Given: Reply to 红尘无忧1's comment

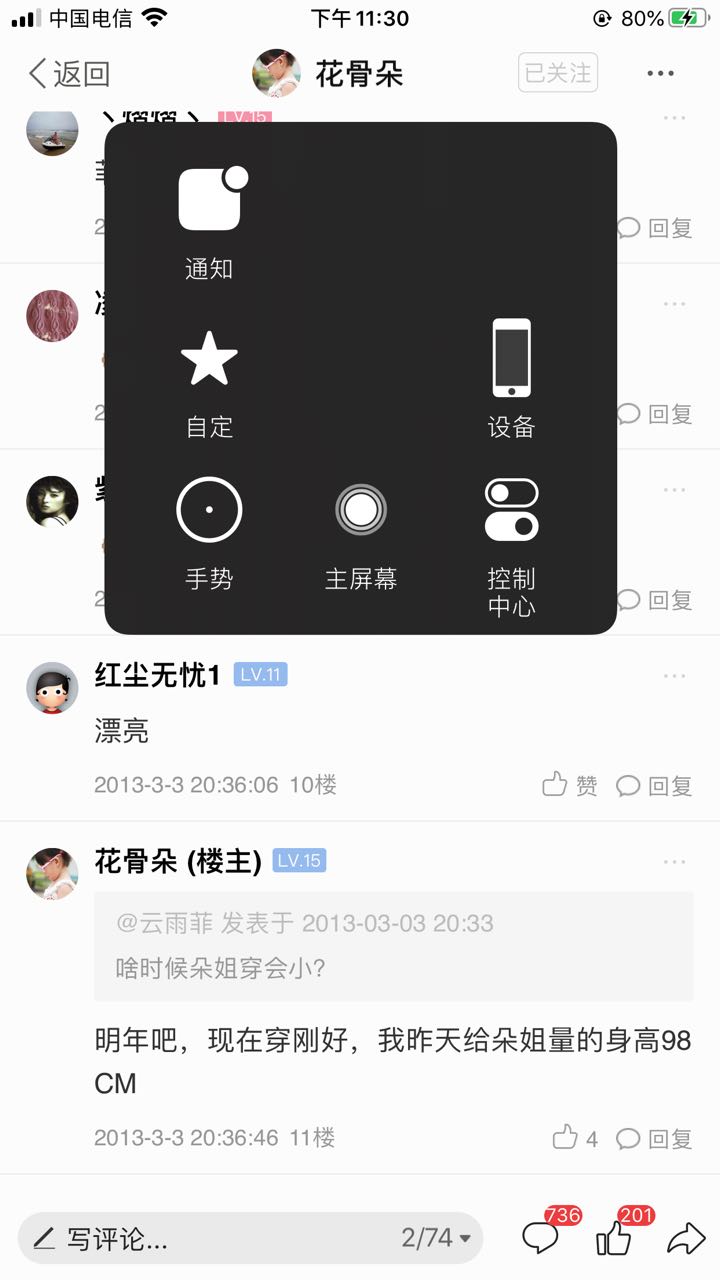Looking at the screenshot, I should tap(654, 785).
